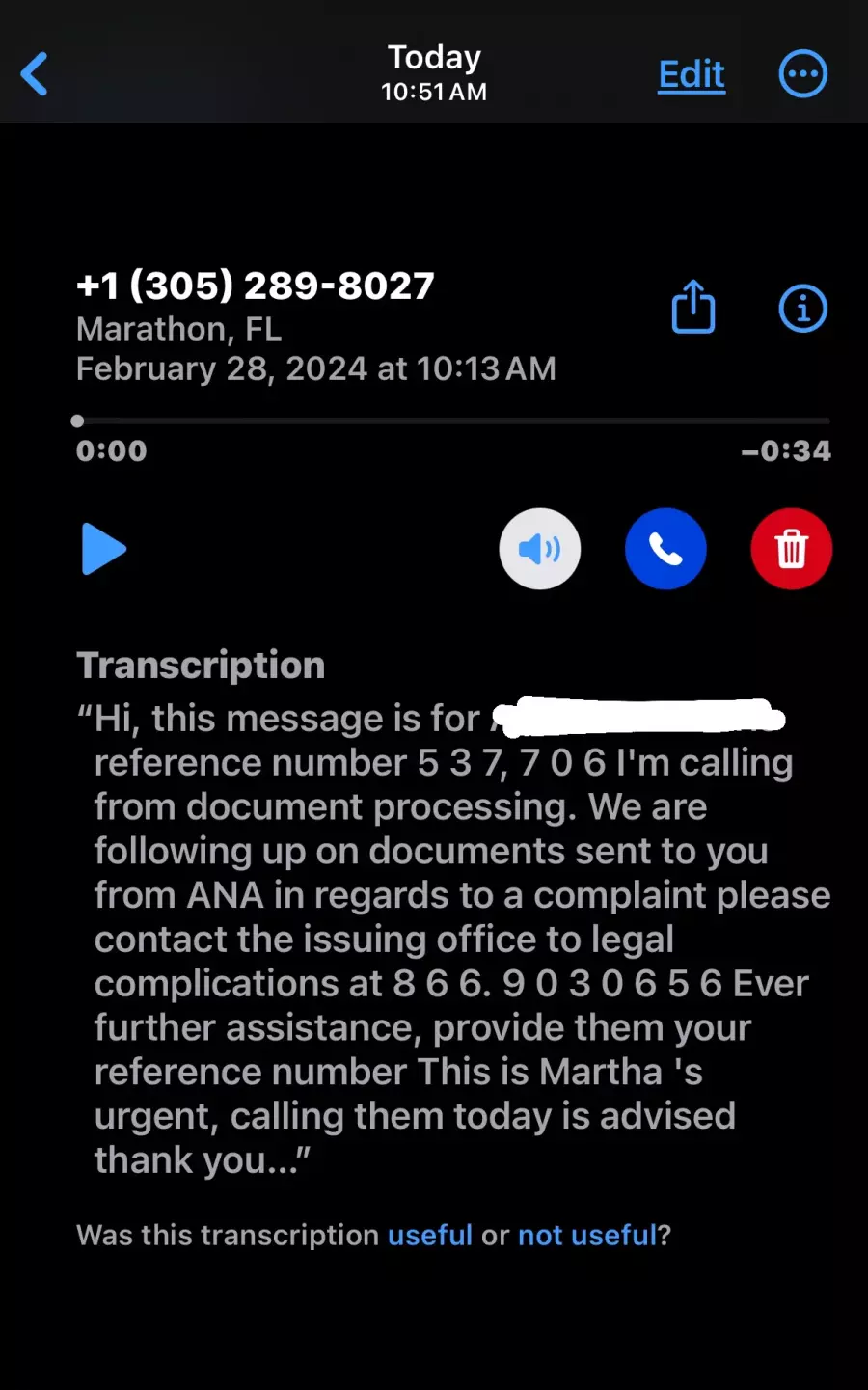Play the voicemail message
This screenshot has height=1390, width=868.
pyautogui.click(x=103, y=549)
